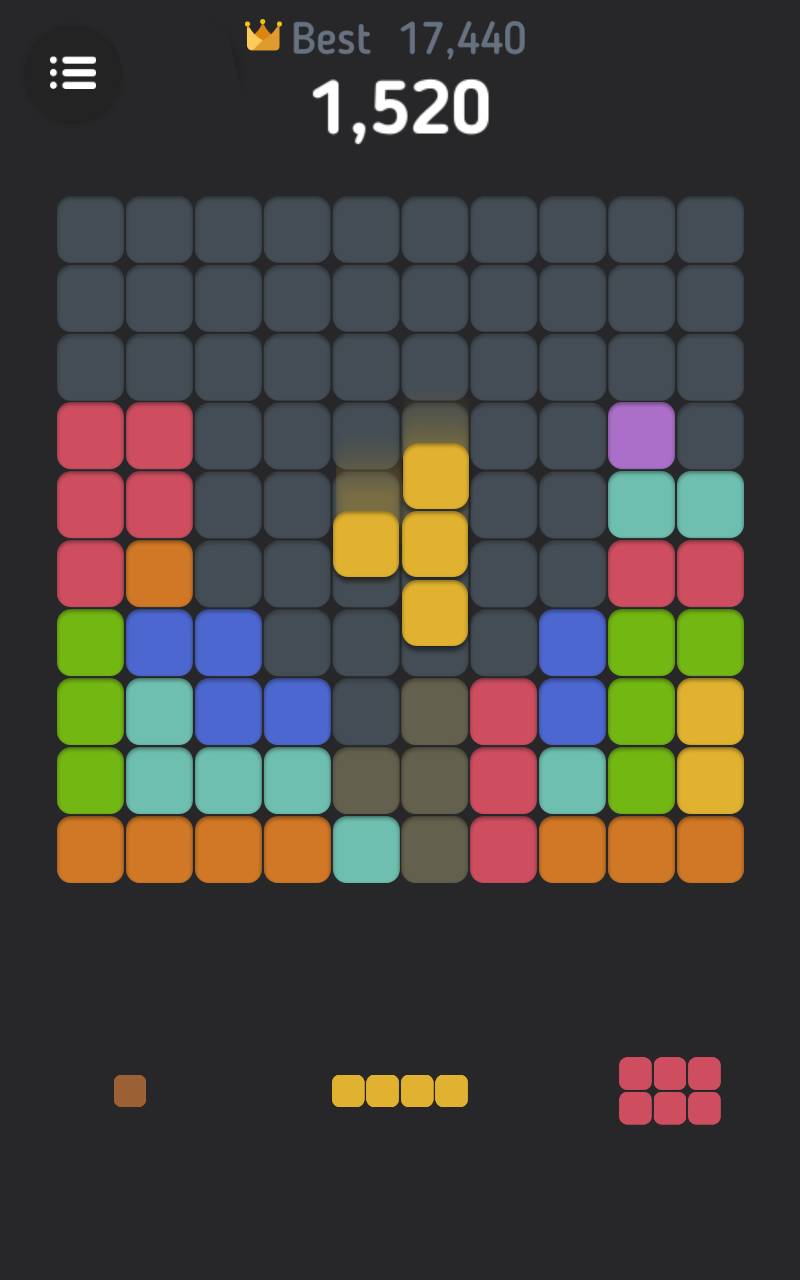The width and height of the screenshot is (800, 1280).
Task: Pick the yellow four-block horizontal piece
Action: pos(400,1091)
